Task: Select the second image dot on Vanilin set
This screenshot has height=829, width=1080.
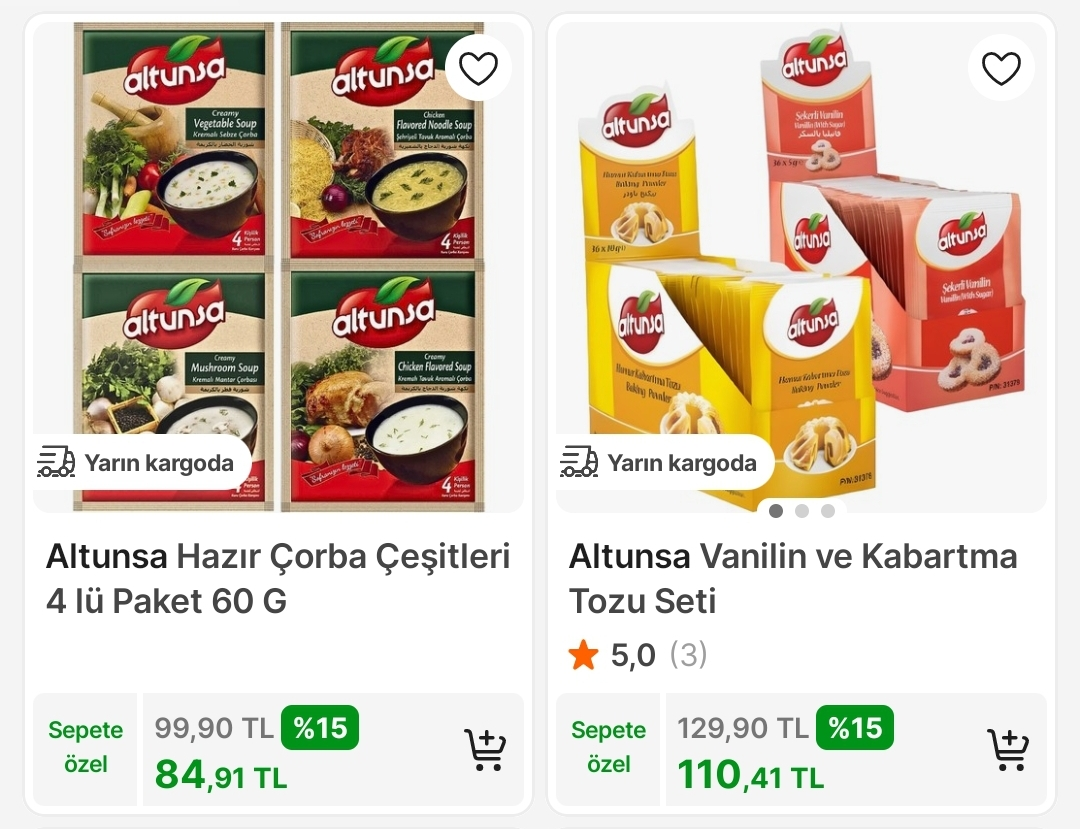Action: click(802, 511)
